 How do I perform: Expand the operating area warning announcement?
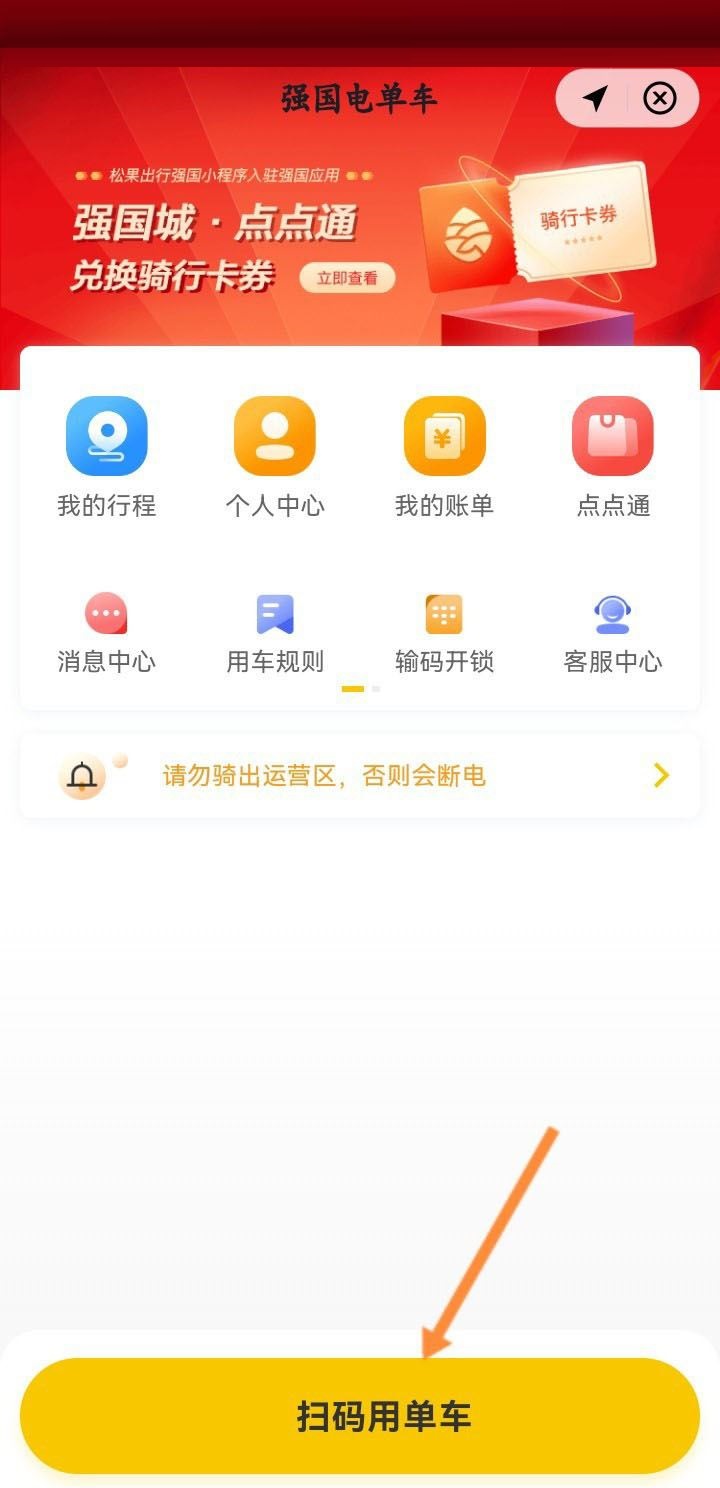click(x=660, y=773)
